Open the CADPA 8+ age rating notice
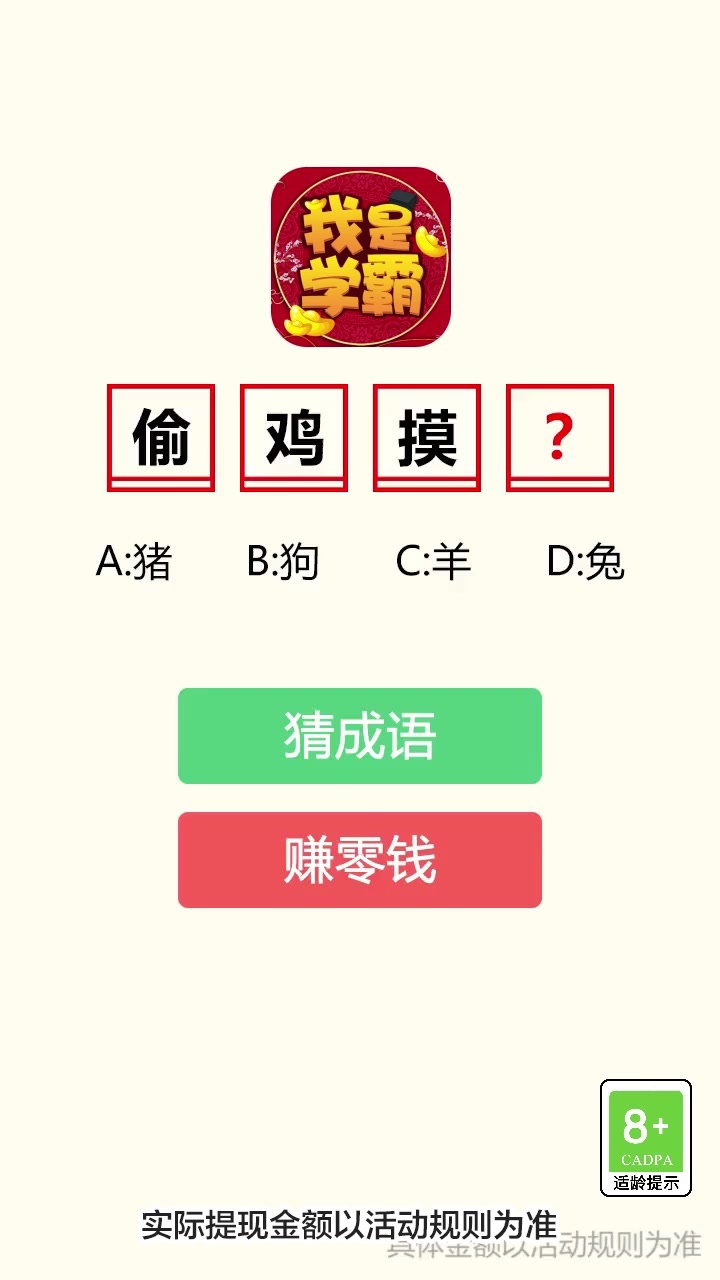The height and width of the screenshot is (1280, 720). coord(646,1138)
